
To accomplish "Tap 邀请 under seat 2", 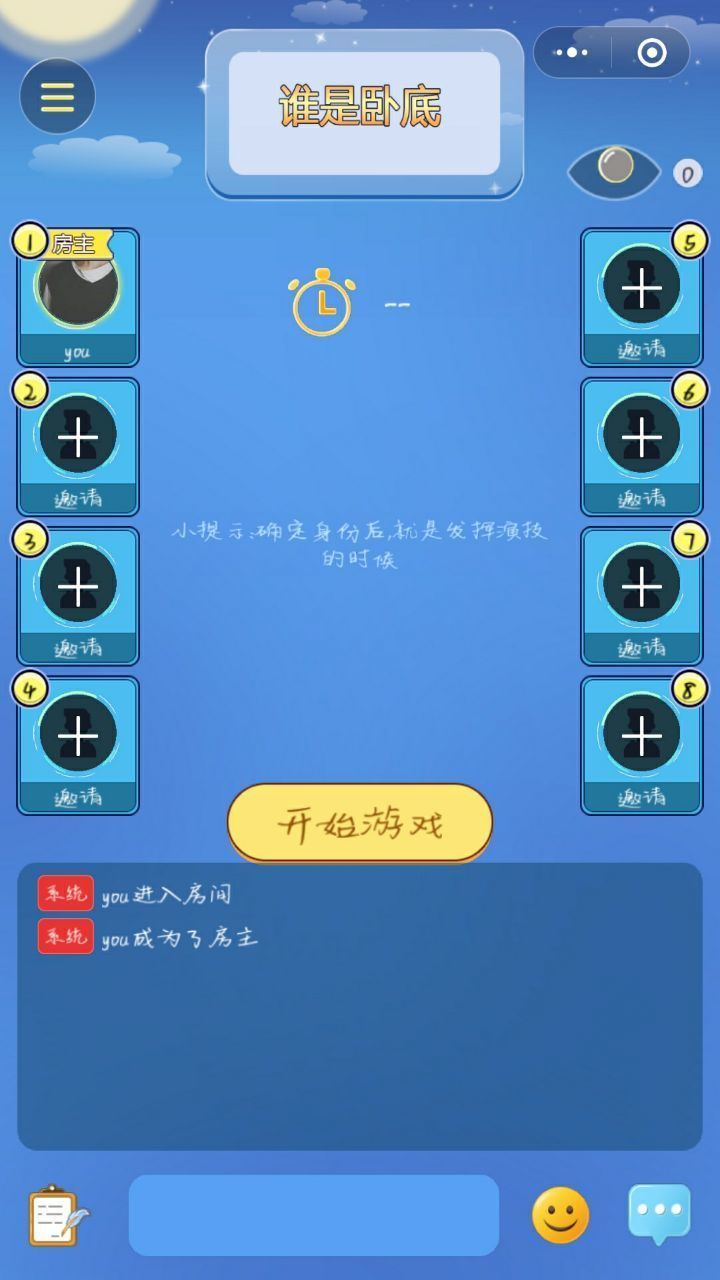I will [78, 496].
